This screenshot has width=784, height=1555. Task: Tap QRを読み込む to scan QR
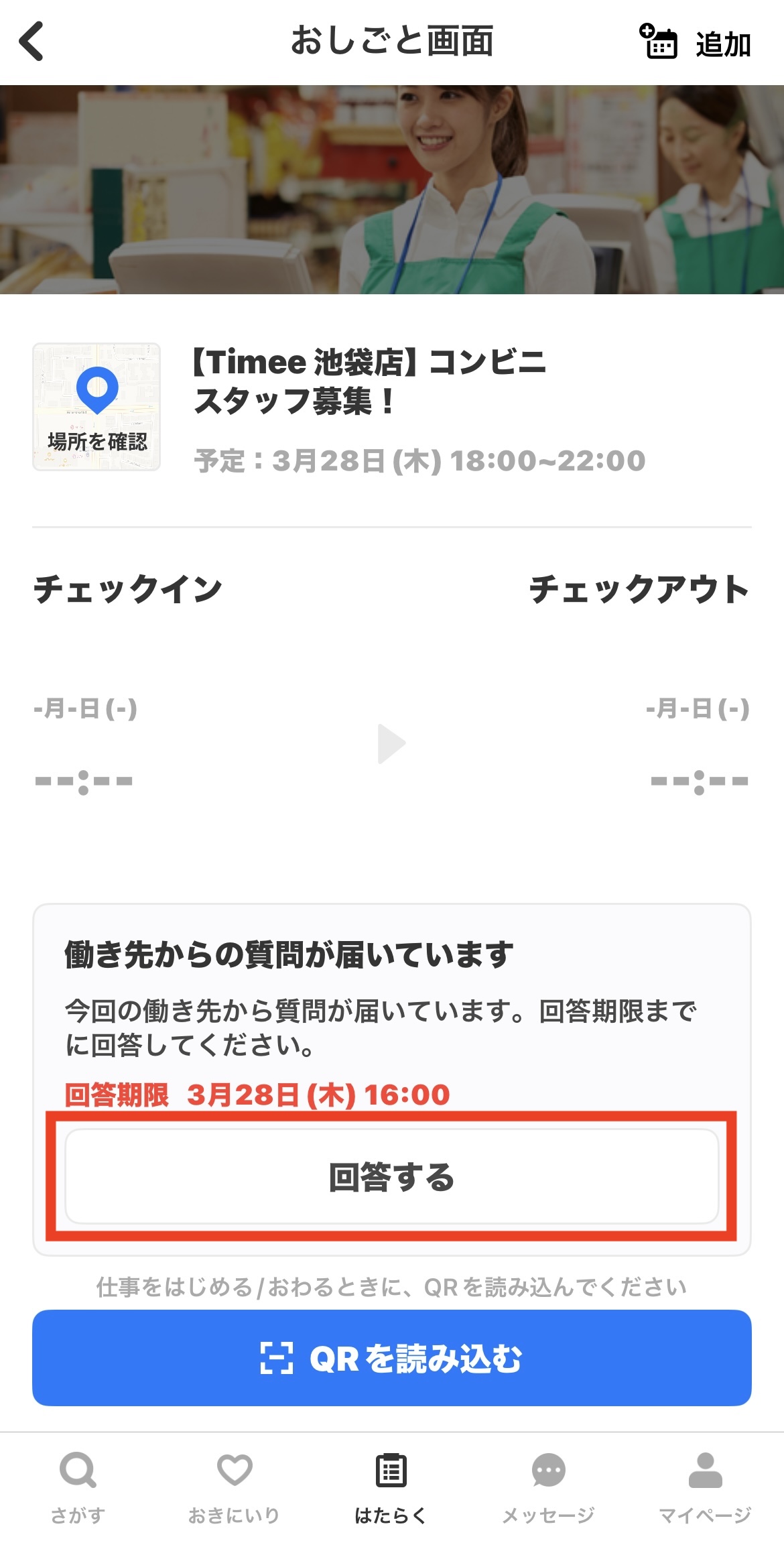tap(391, 1358)
